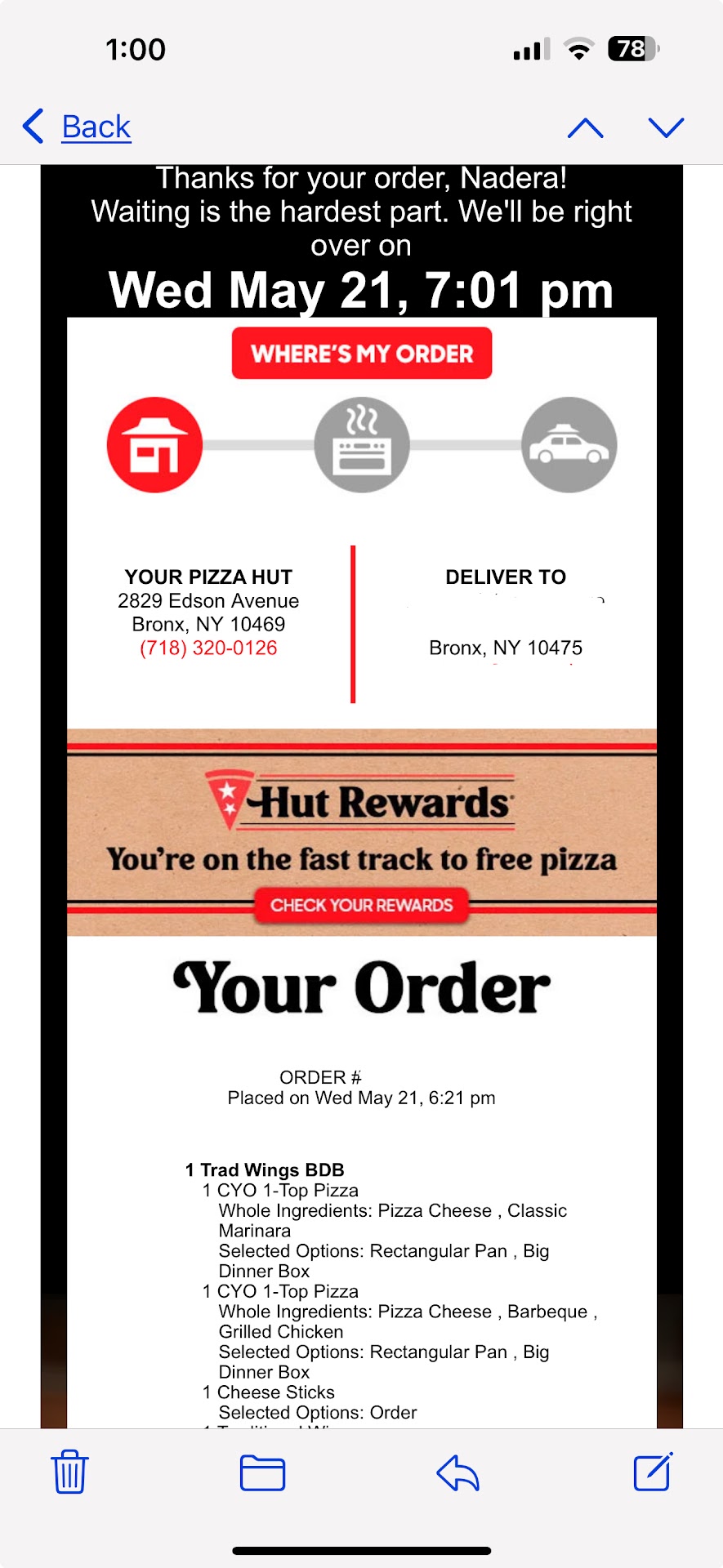Jump to the previous email
Screen dimensions: 723x1568
click(586, 127)
